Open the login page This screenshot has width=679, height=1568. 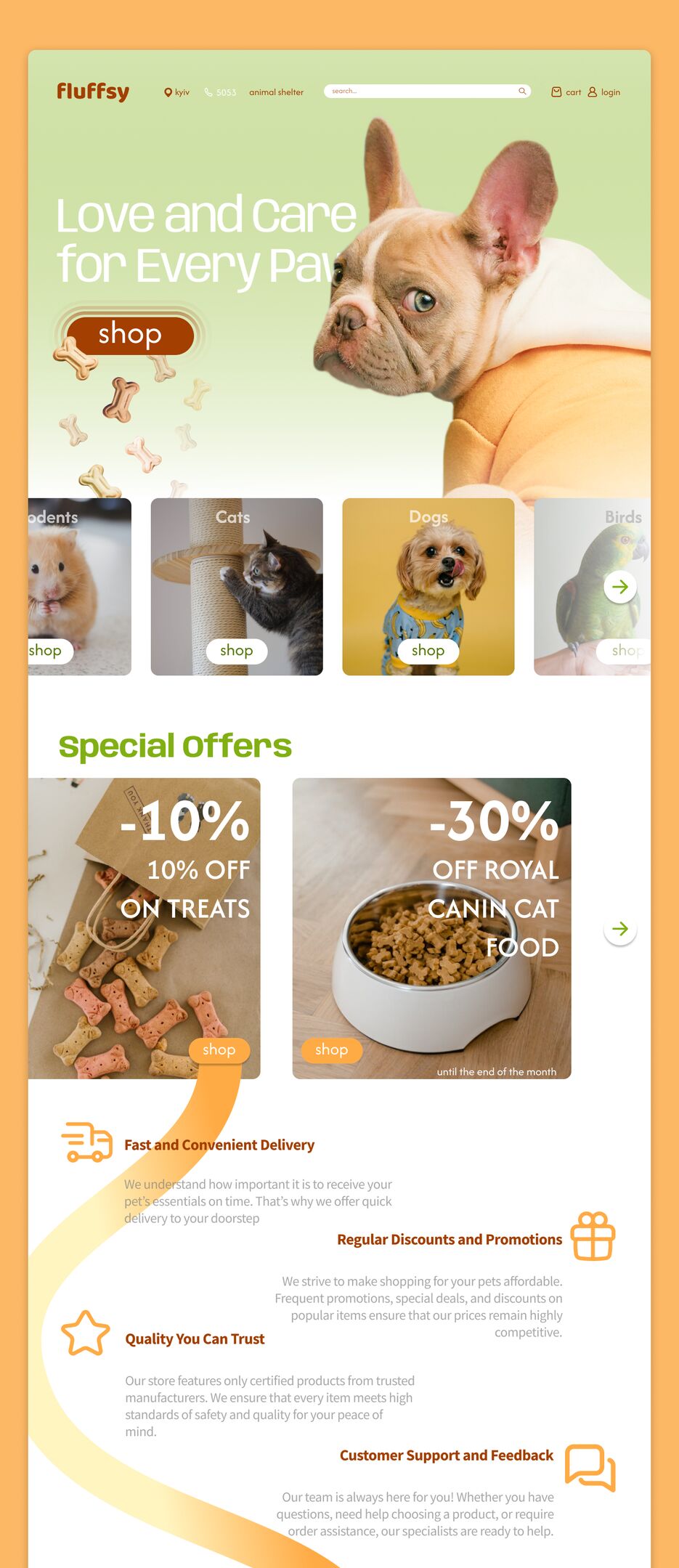click(x=604, y=92)
